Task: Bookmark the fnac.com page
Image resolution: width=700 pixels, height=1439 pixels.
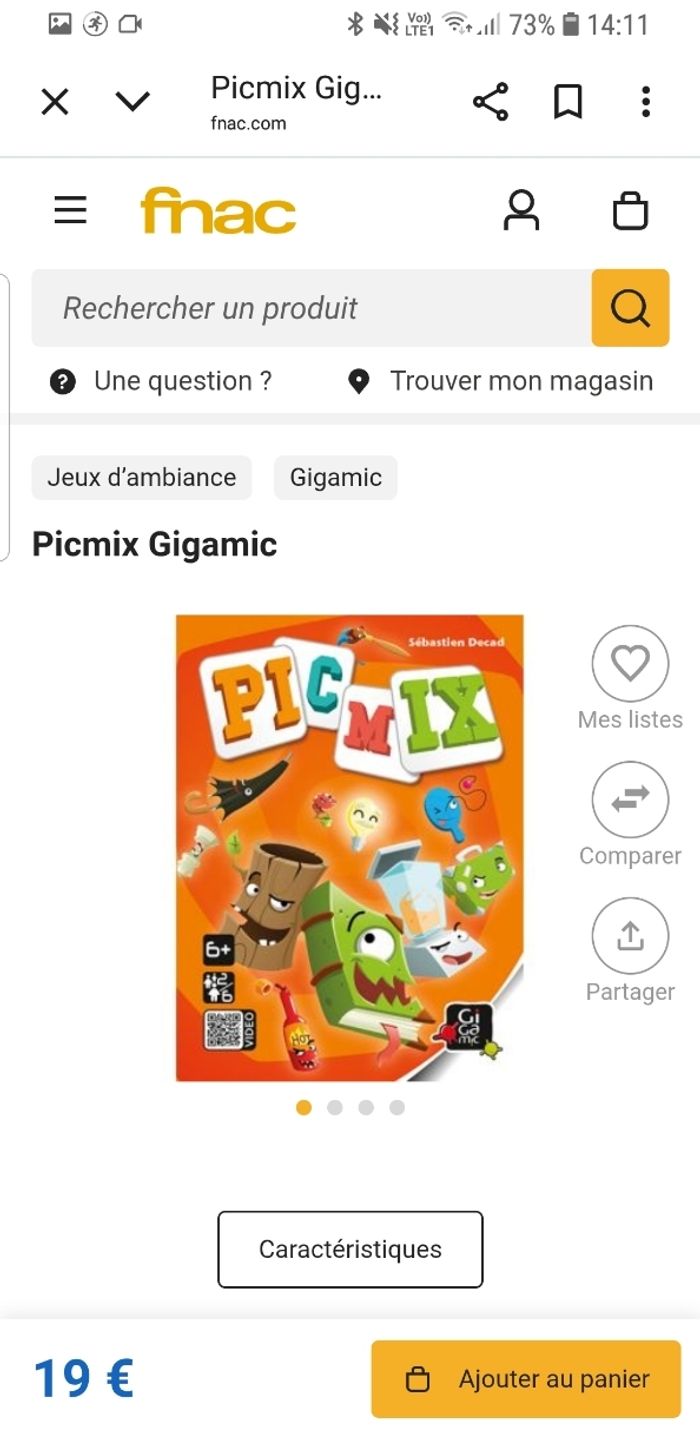Action: (568, 102)
